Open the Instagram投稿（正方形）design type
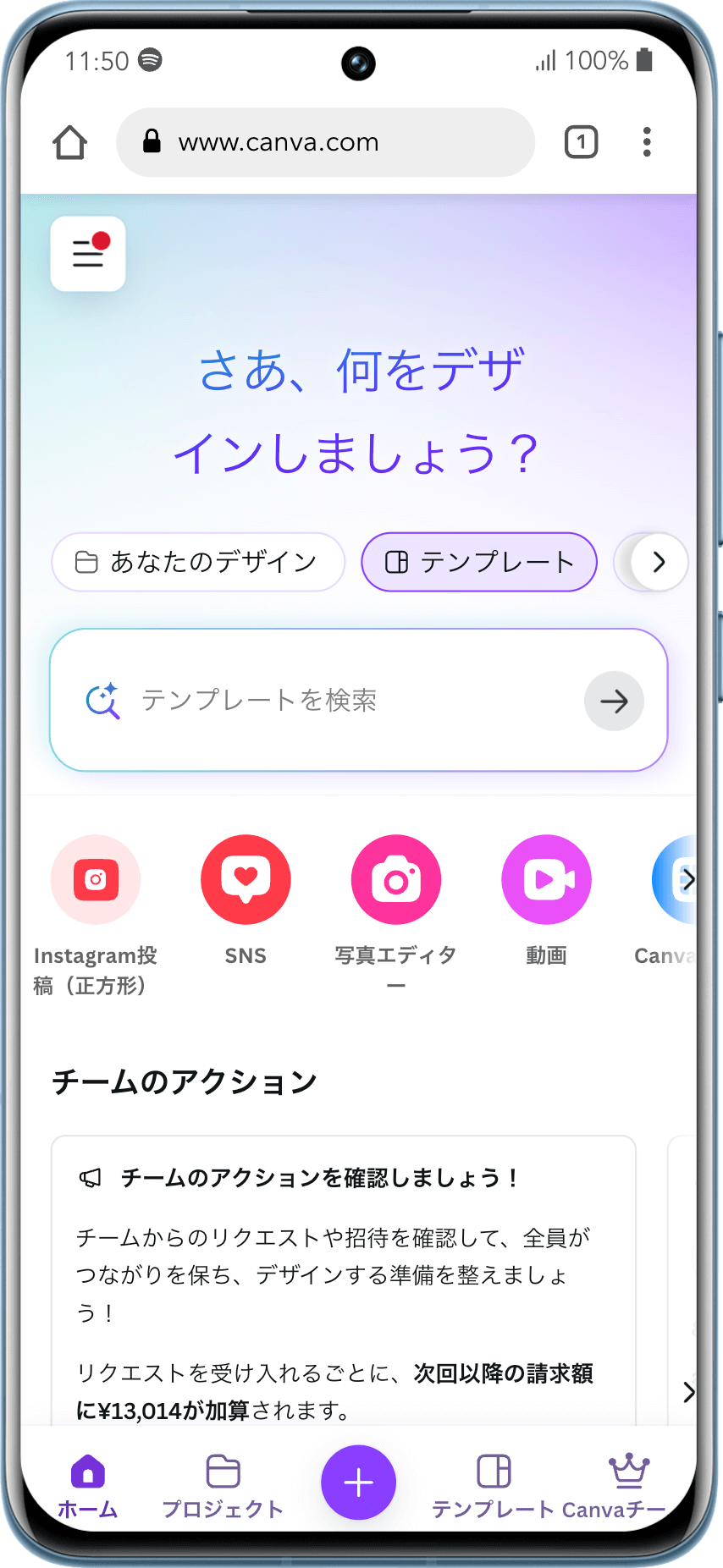Viewport: 723px width, 1568px height. (x=95, y=879)
